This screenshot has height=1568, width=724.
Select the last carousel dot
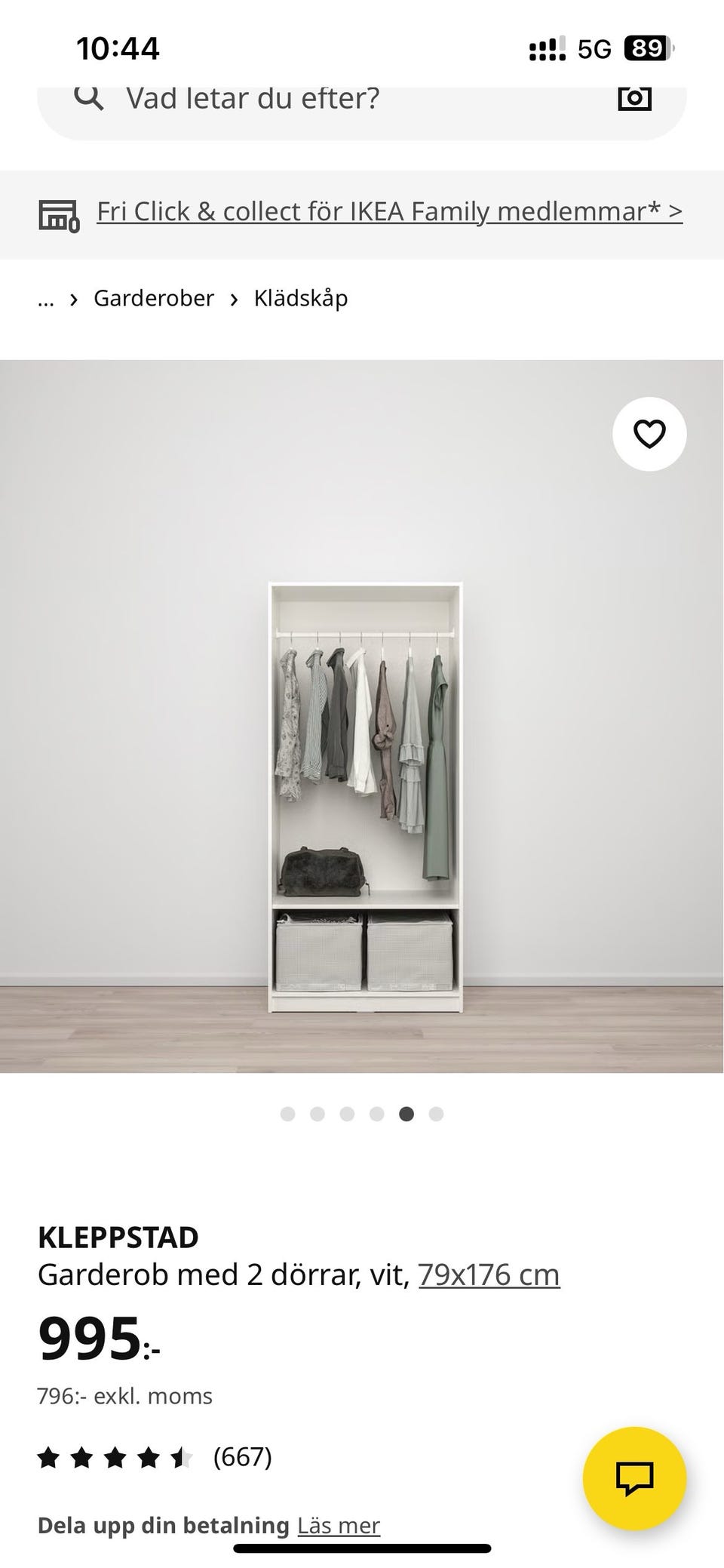435,1113
